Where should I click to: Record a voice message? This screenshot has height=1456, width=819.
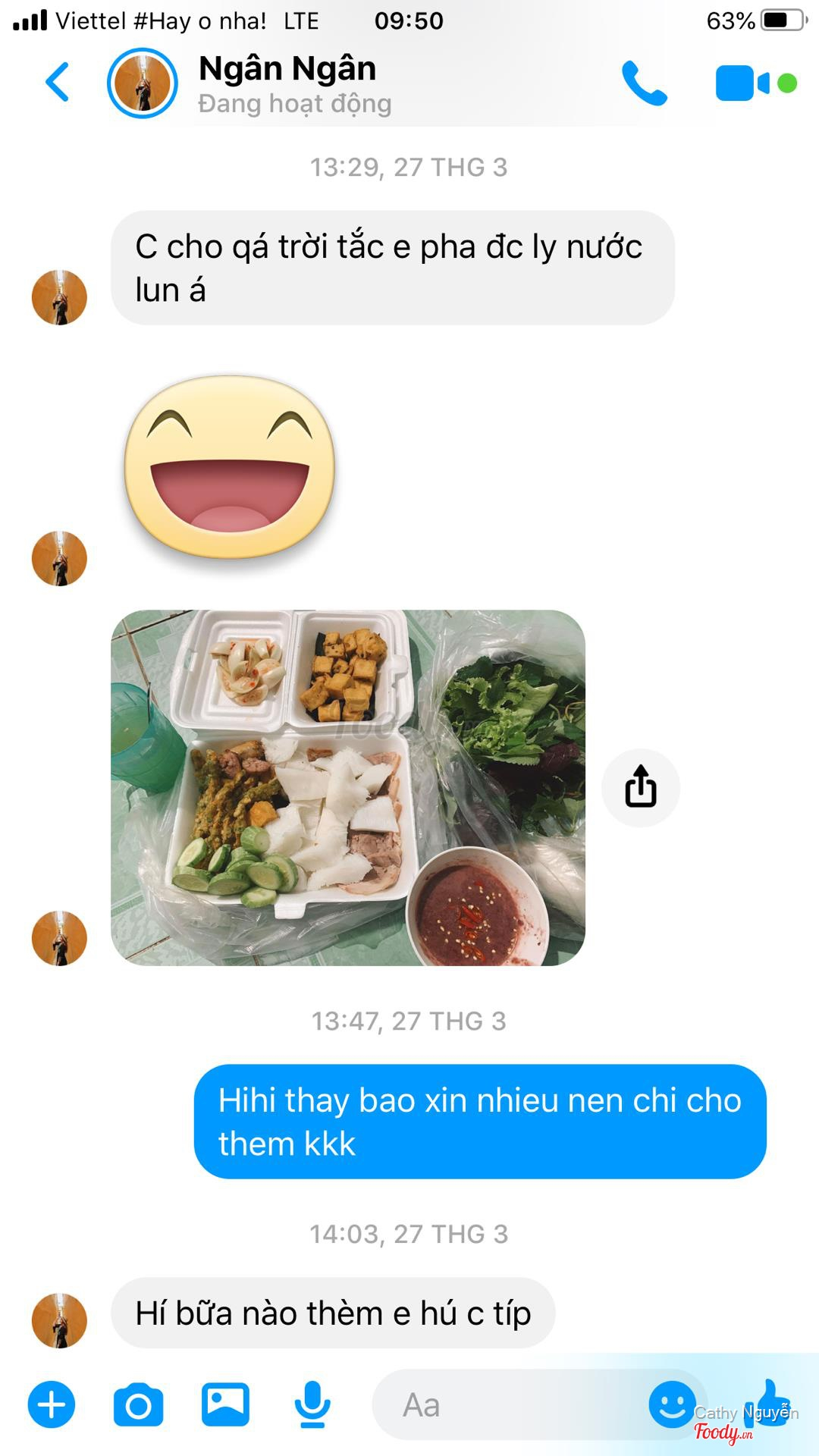click(312, 1405)
